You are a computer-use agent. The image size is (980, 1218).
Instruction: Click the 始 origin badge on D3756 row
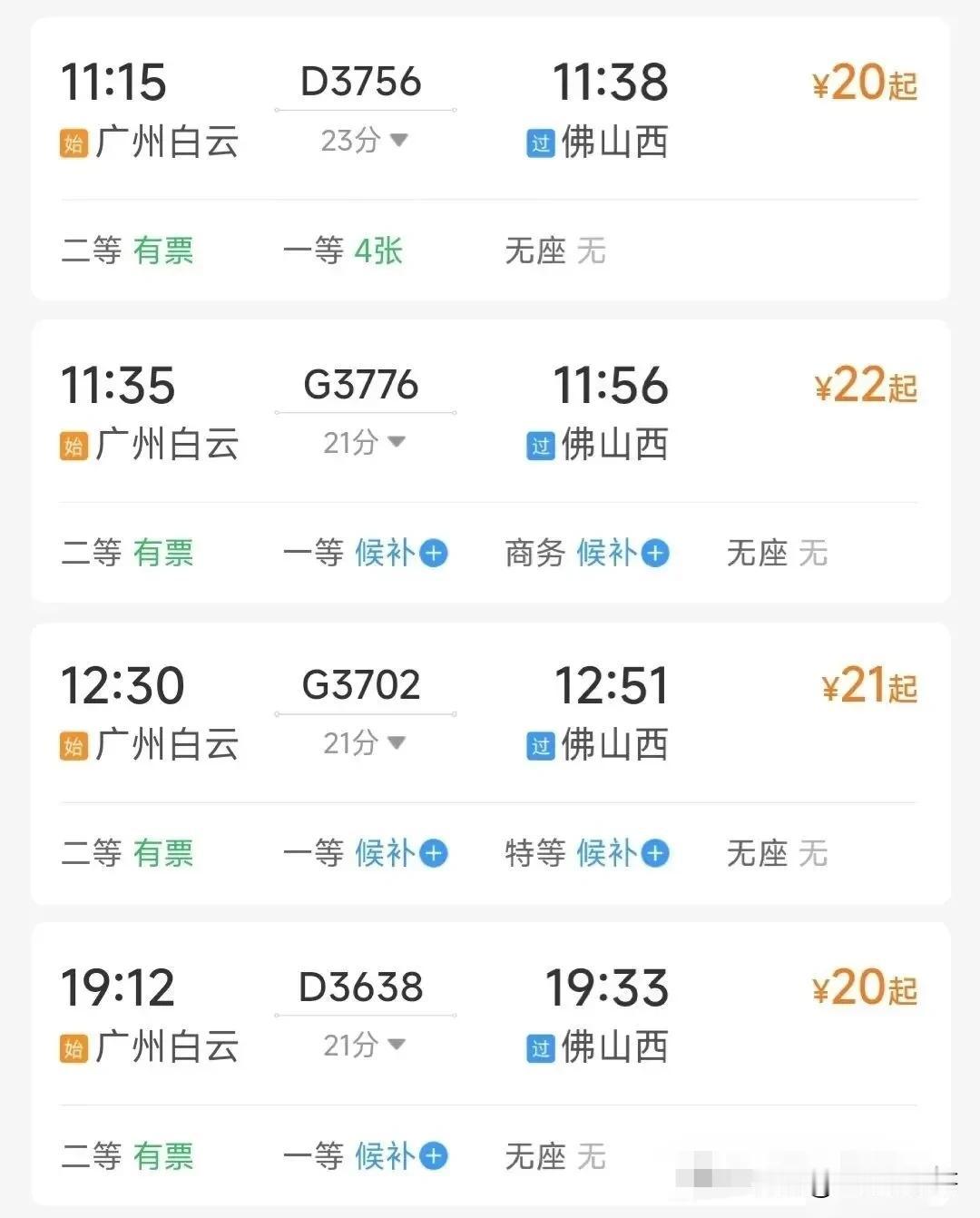pos(73,142)
